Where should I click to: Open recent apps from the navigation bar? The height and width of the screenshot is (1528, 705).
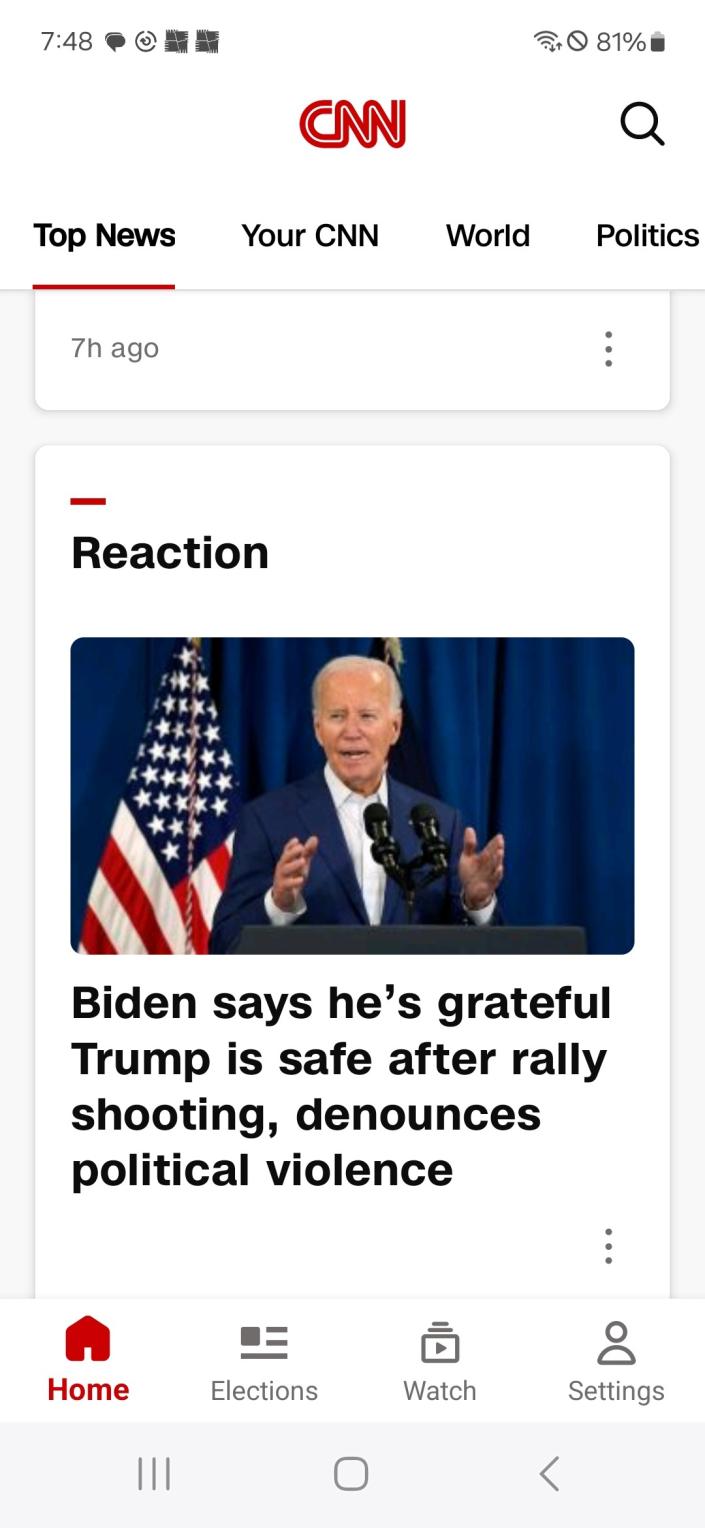(154, 1474)
